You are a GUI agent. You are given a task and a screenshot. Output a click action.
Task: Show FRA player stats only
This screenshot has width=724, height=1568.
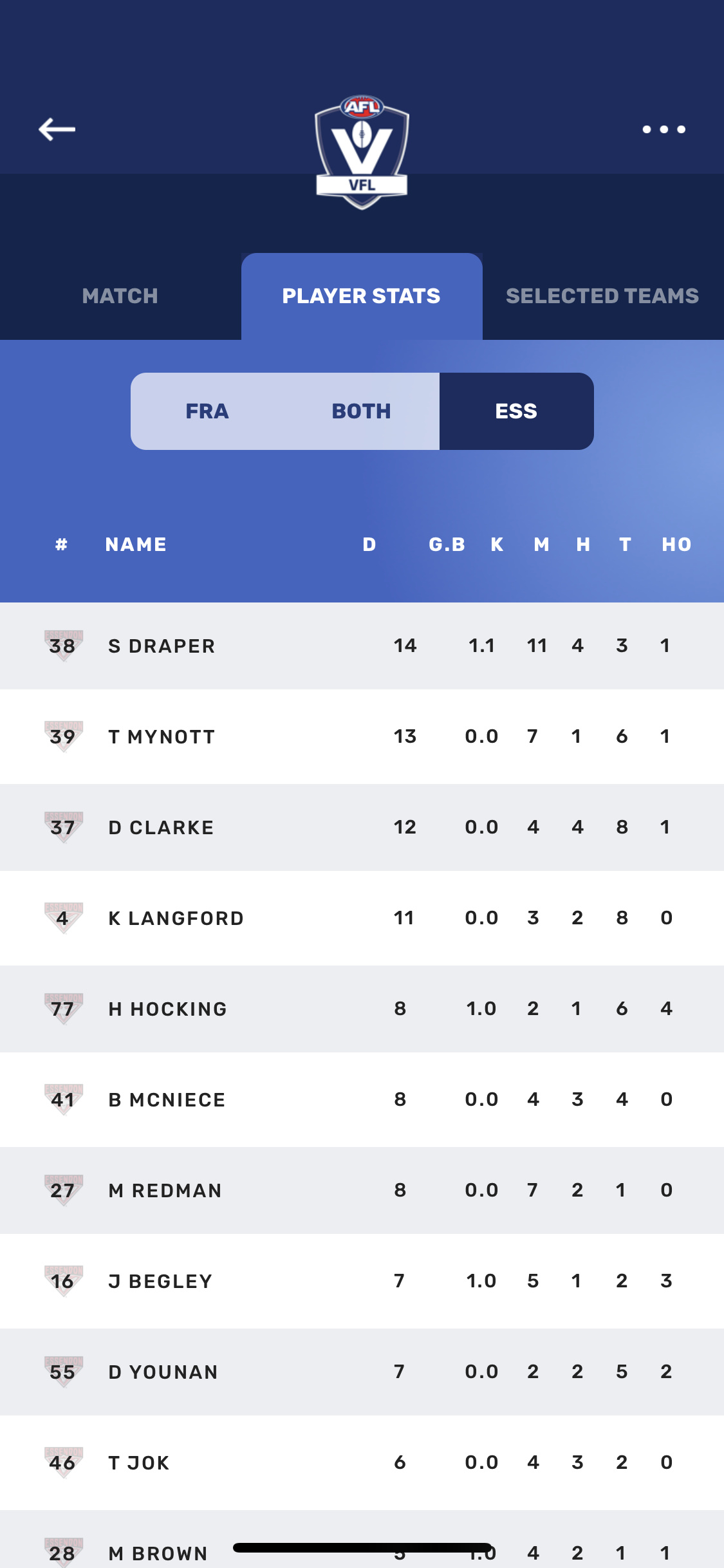point(207,411)
